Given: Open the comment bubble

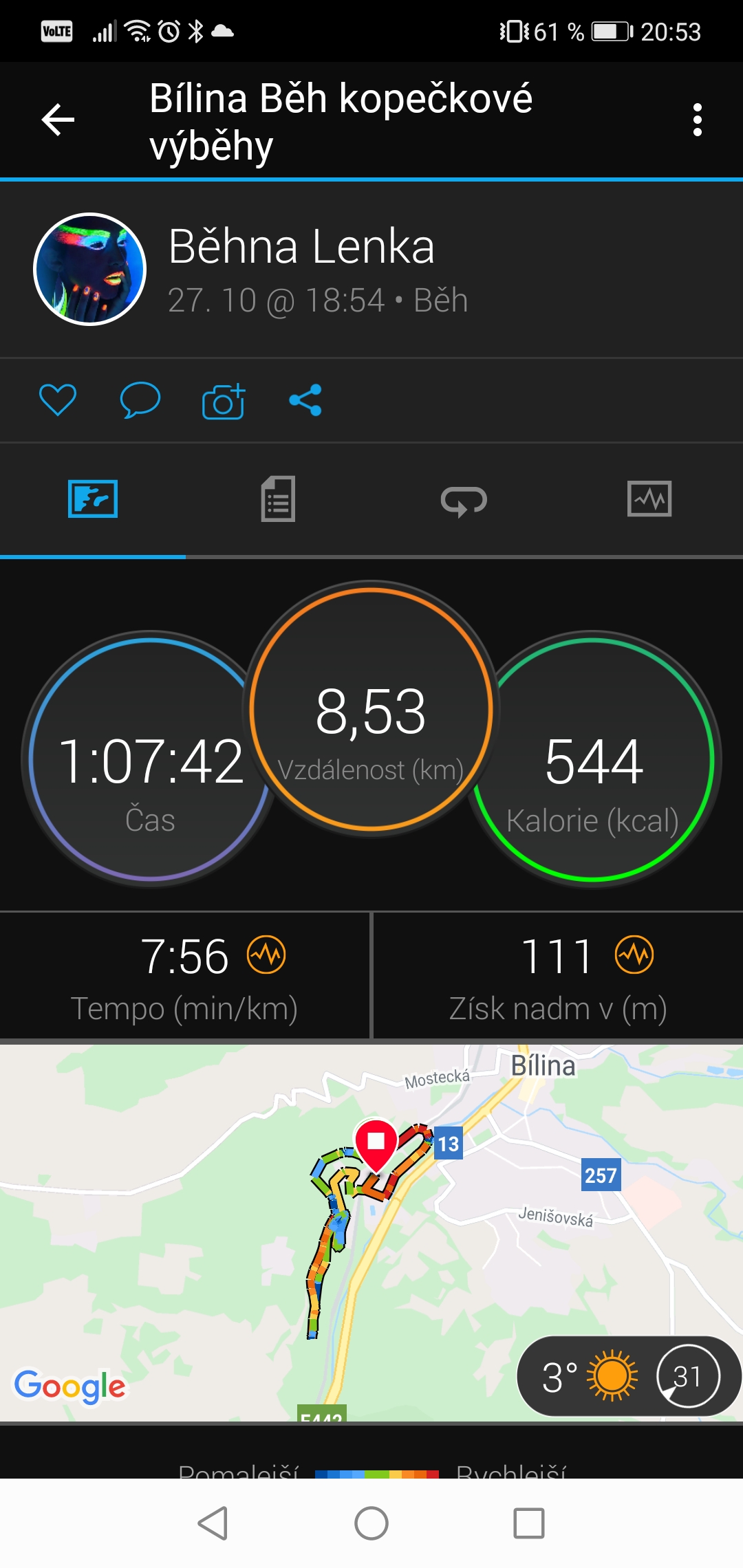Looking at the screenshot, I should [140, 400].
